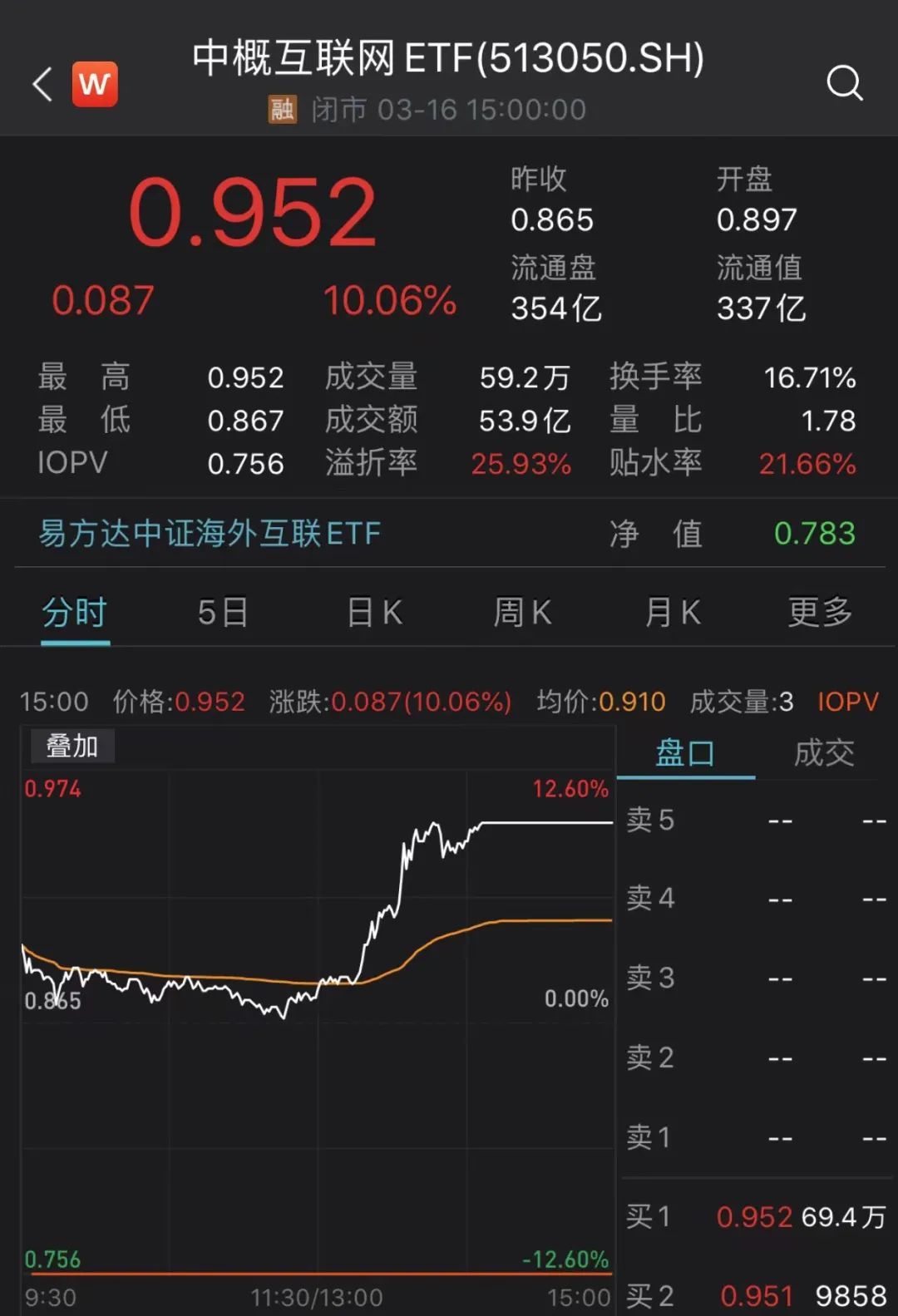
Task: Switch to the 5日 chart tab
Action: [223, 612]
